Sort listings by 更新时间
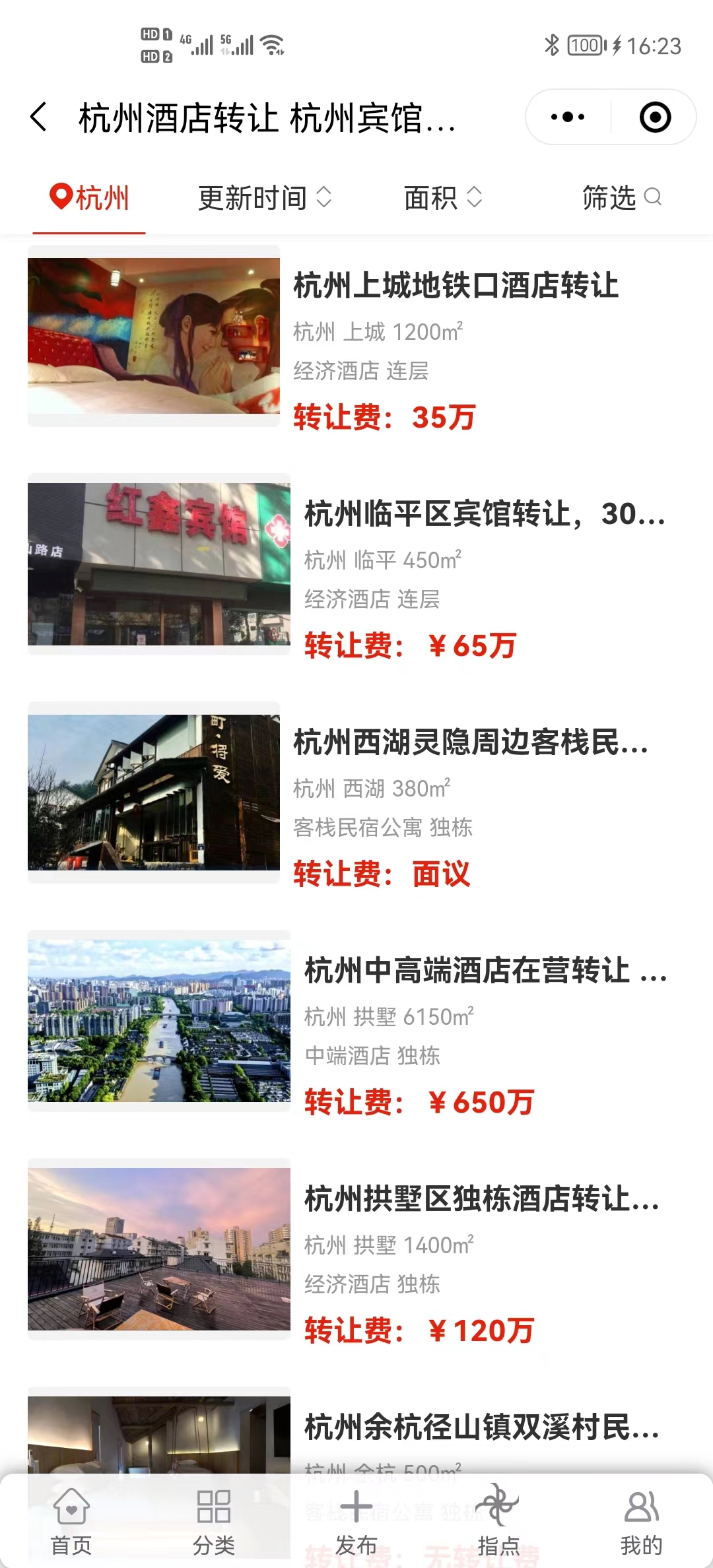The width and height of the screenshot is (713, 1568). (x=264, y=198)
